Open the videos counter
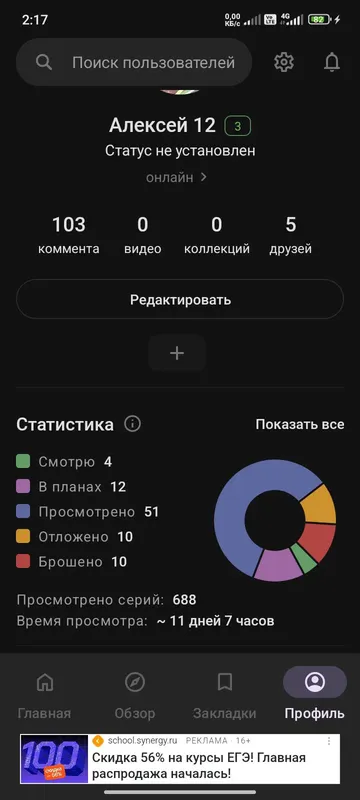The height and width of the screenshot is (800, 360). click(143, 235)
